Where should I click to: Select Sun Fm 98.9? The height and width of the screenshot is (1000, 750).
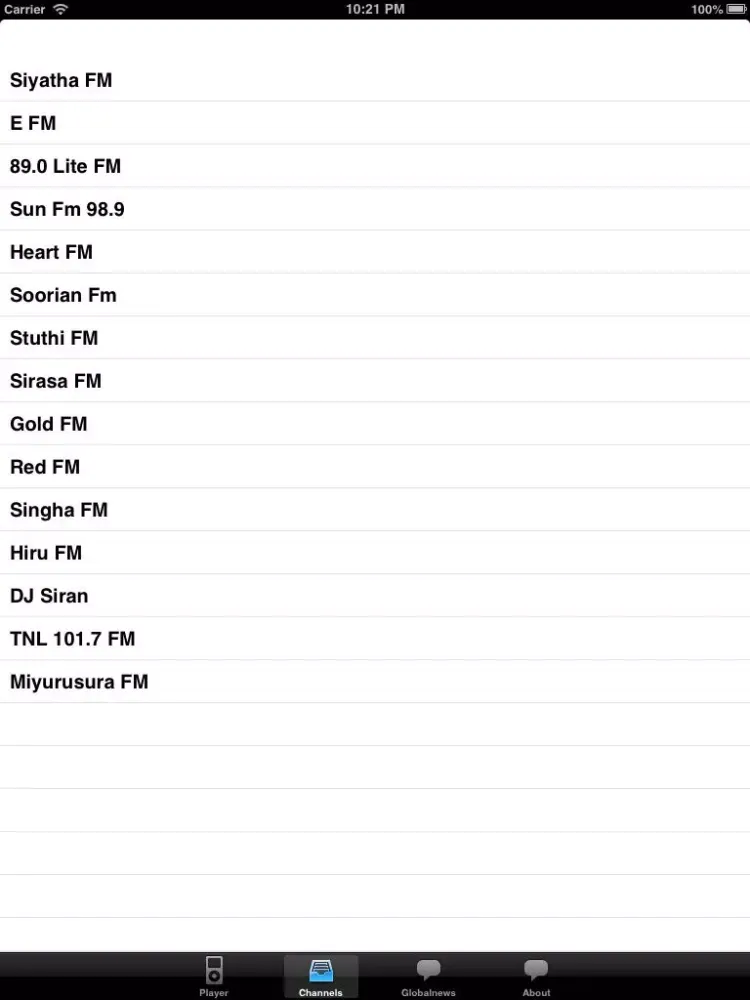tap(67, 209)
